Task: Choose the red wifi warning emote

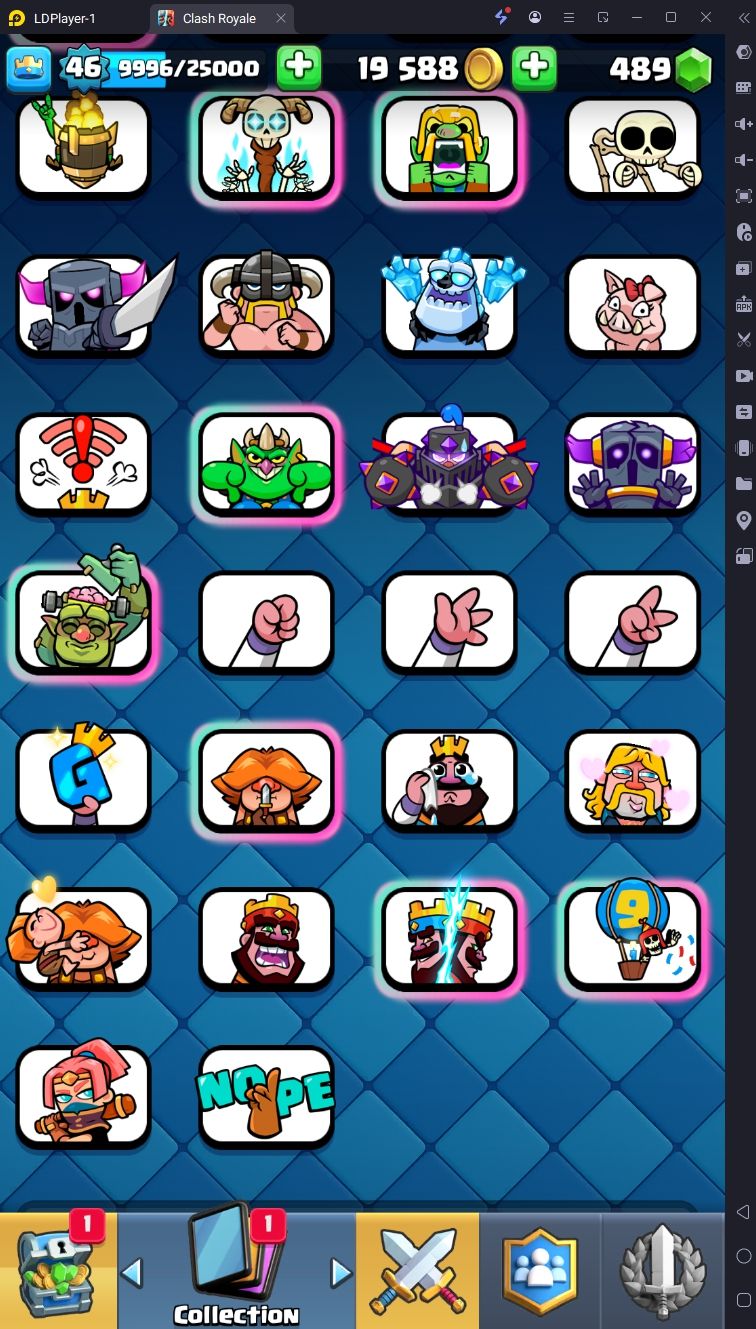Action: pos(83,464)
